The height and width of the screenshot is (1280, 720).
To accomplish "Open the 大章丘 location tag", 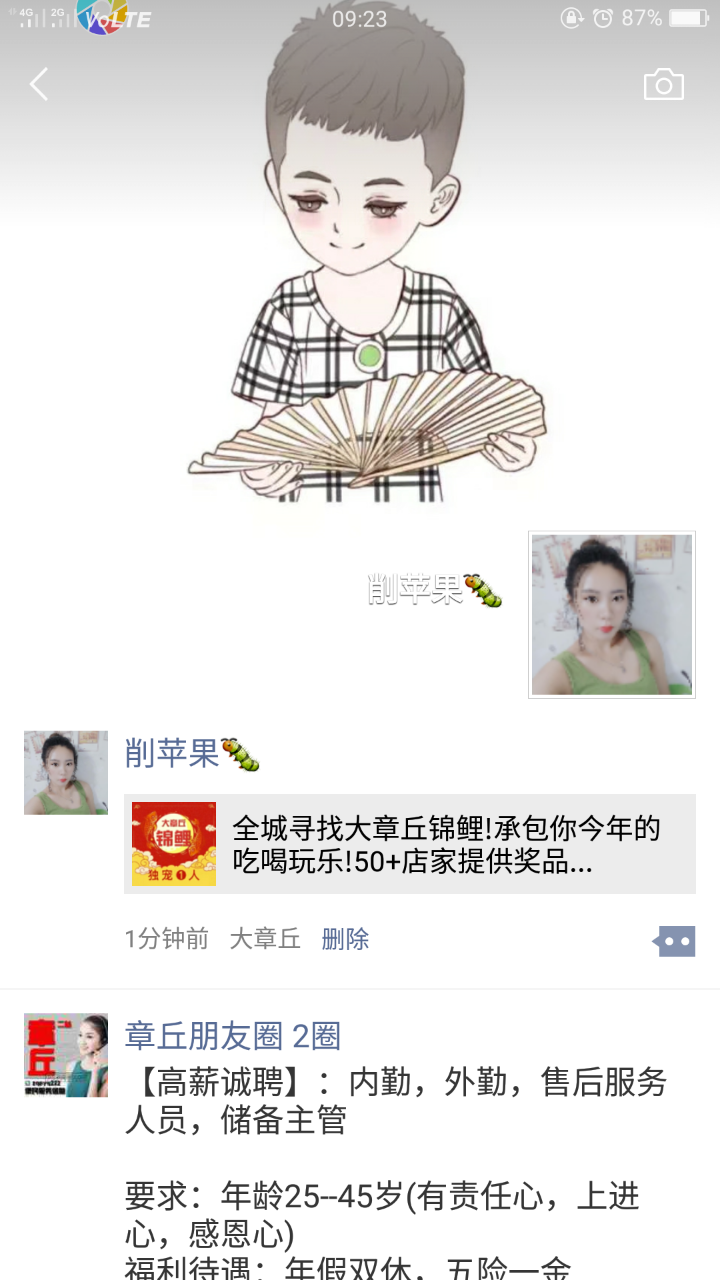I will click(265, 939).
